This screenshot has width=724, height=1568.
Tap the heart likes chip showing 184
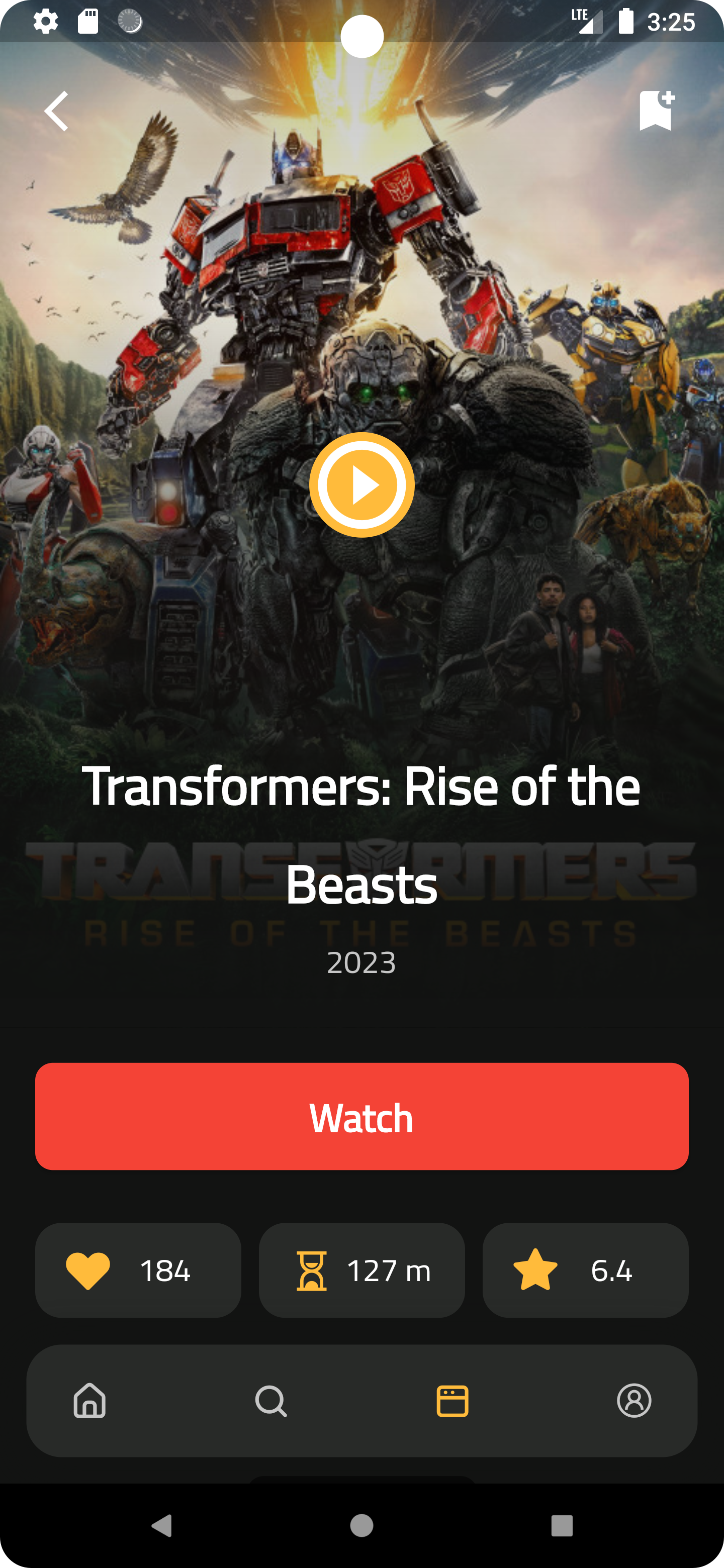pos(138,1270)
